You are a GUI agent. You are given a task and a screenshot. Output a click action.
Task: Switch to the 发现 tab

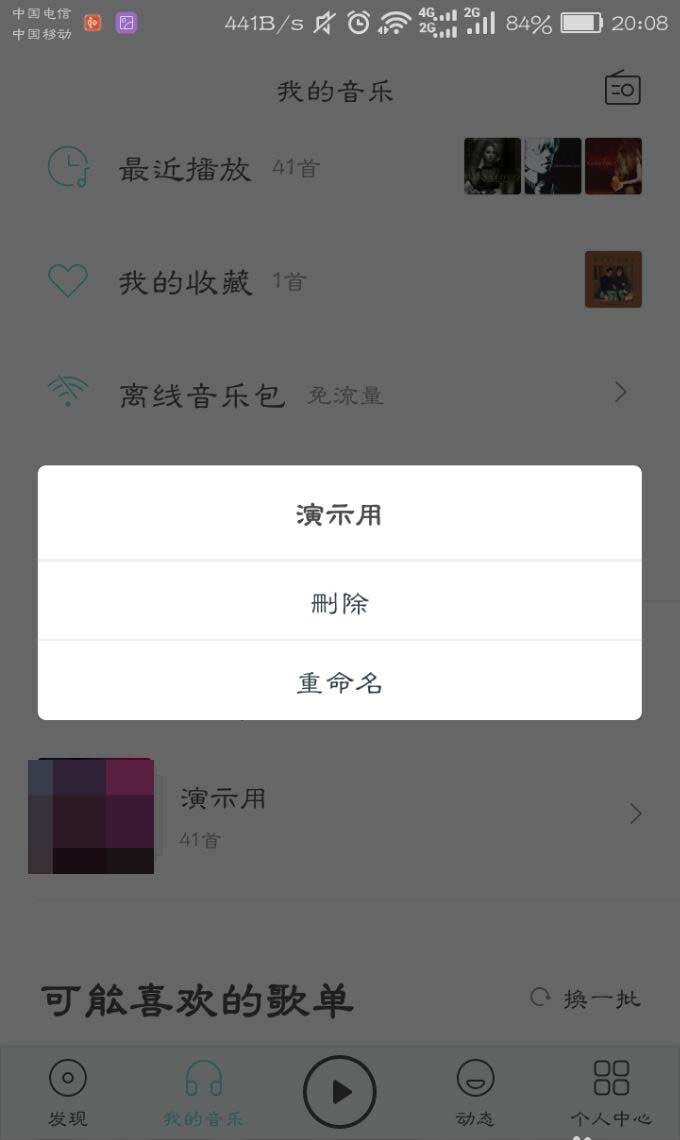point(67,1093)
